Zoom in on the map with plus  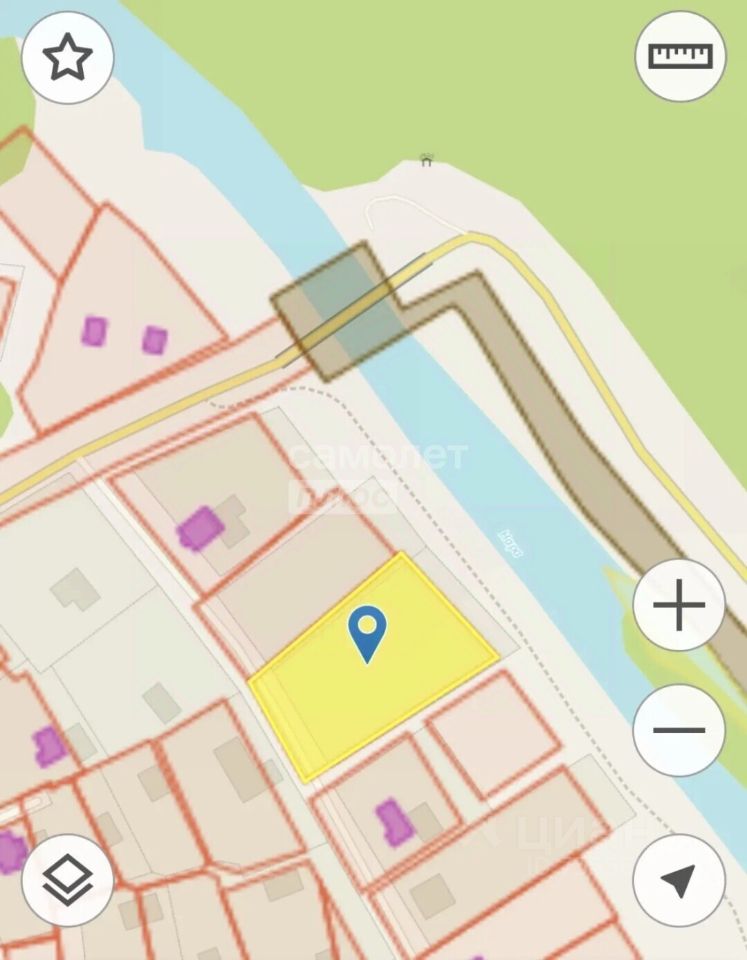[679, 605]
